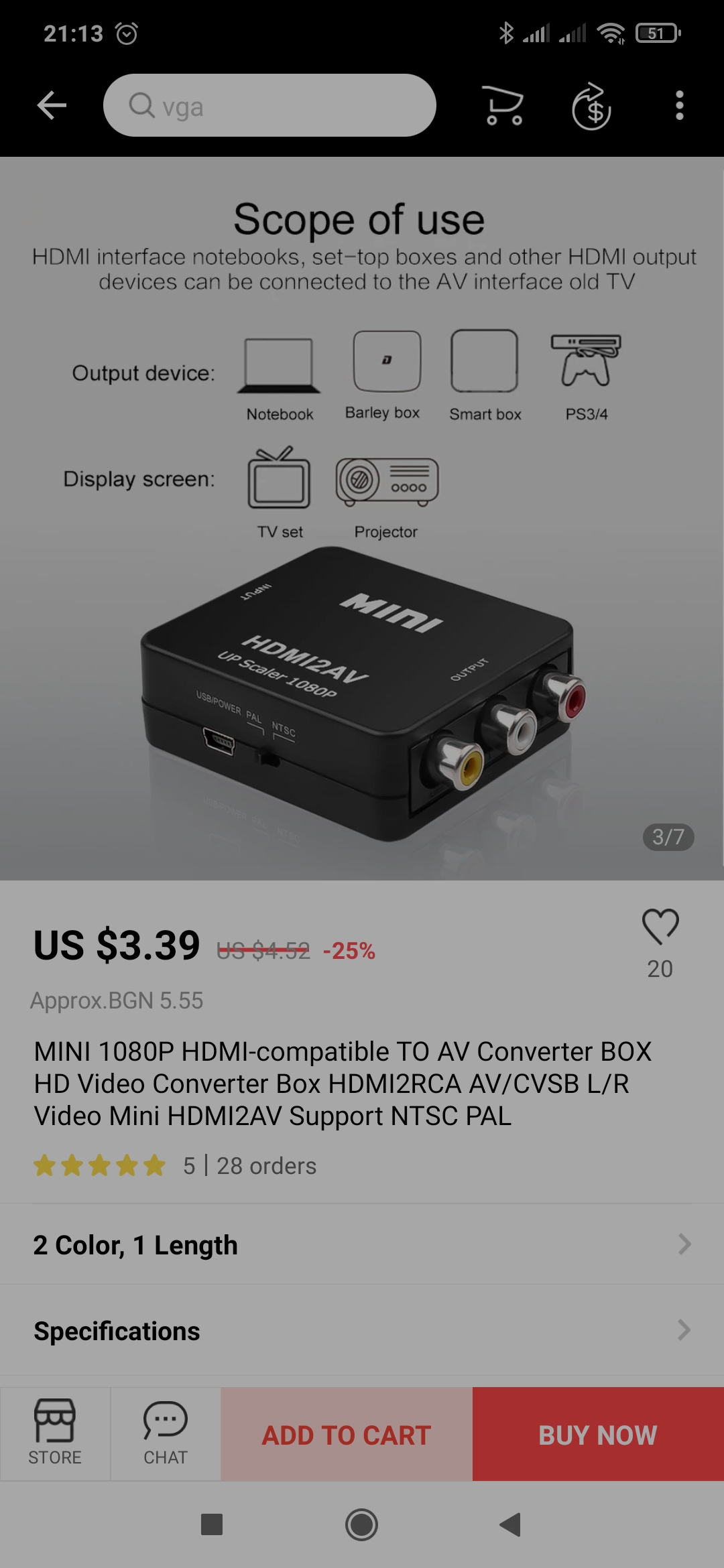Image resolution: width=724 pixels, height=1568 pixels.
Task: Expand the Specifications row
Action: [x=362, y=1331]
